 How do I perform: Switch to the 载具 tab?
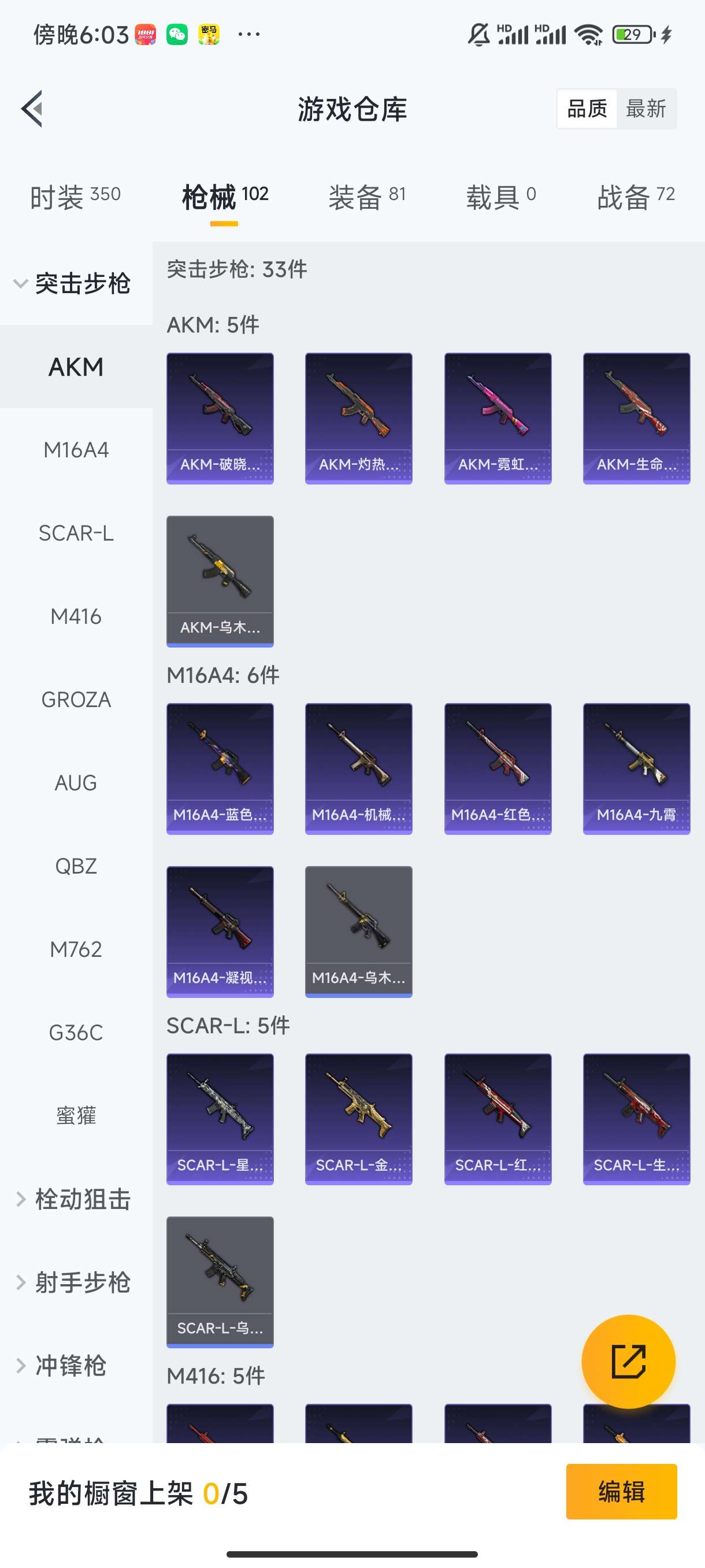tap(500, 197)
